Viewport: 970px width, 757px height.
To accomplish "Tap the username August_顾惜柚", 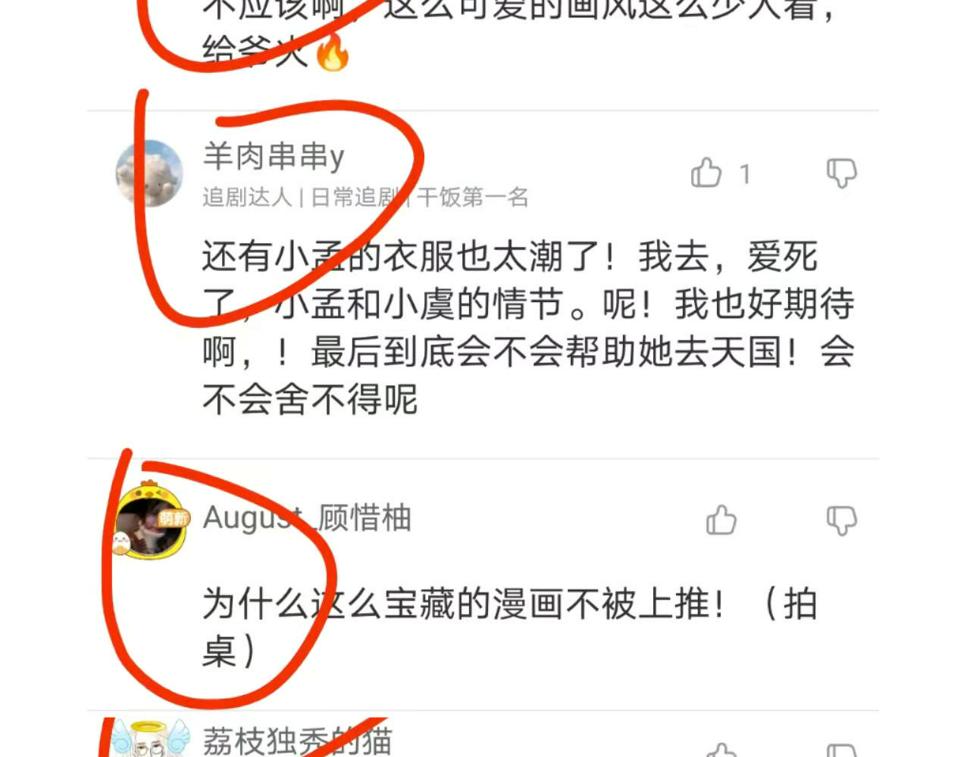I will pos(307,518).
